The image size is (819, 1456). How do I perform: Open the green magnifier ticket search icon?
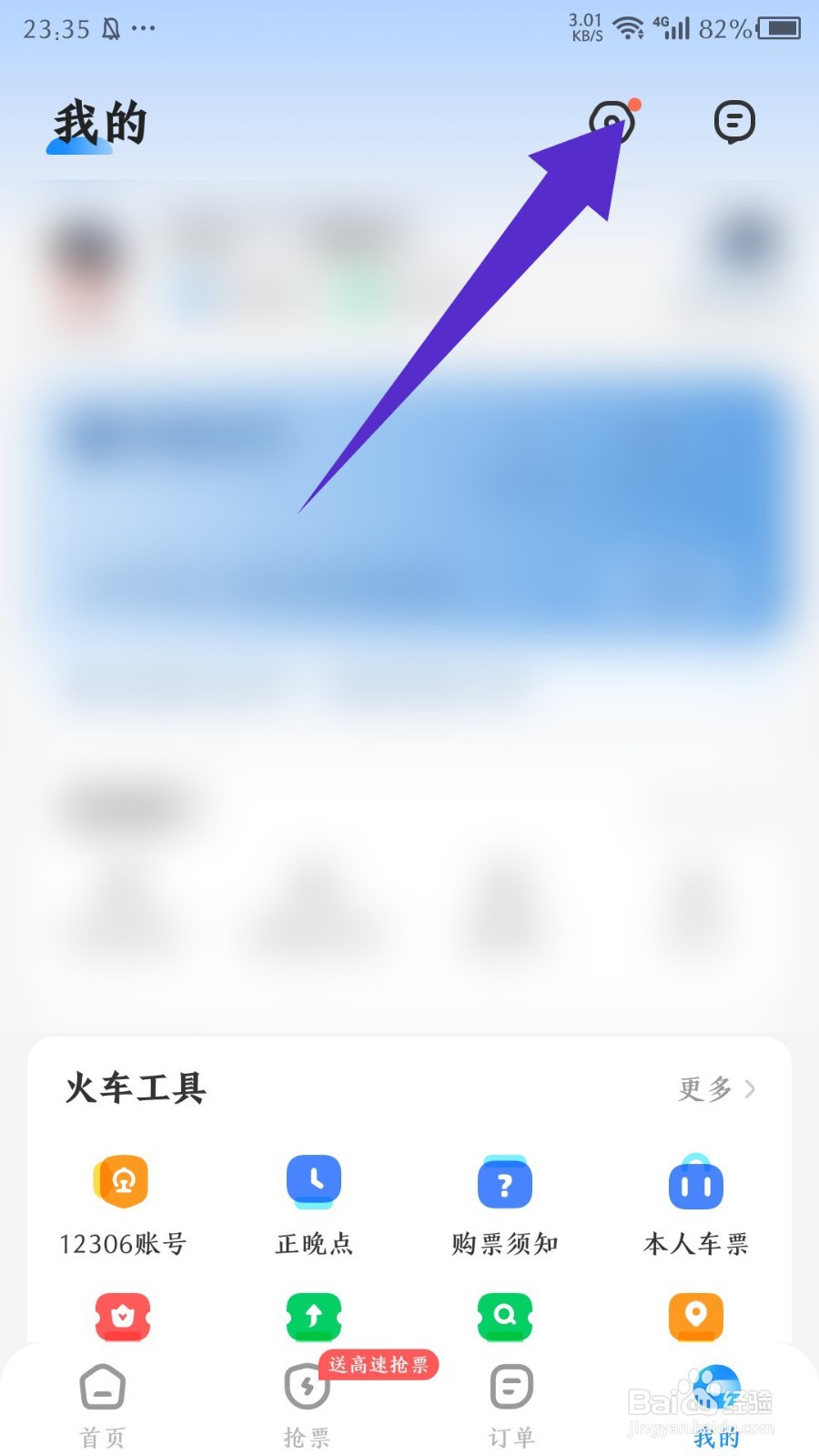pos(504,1317)
